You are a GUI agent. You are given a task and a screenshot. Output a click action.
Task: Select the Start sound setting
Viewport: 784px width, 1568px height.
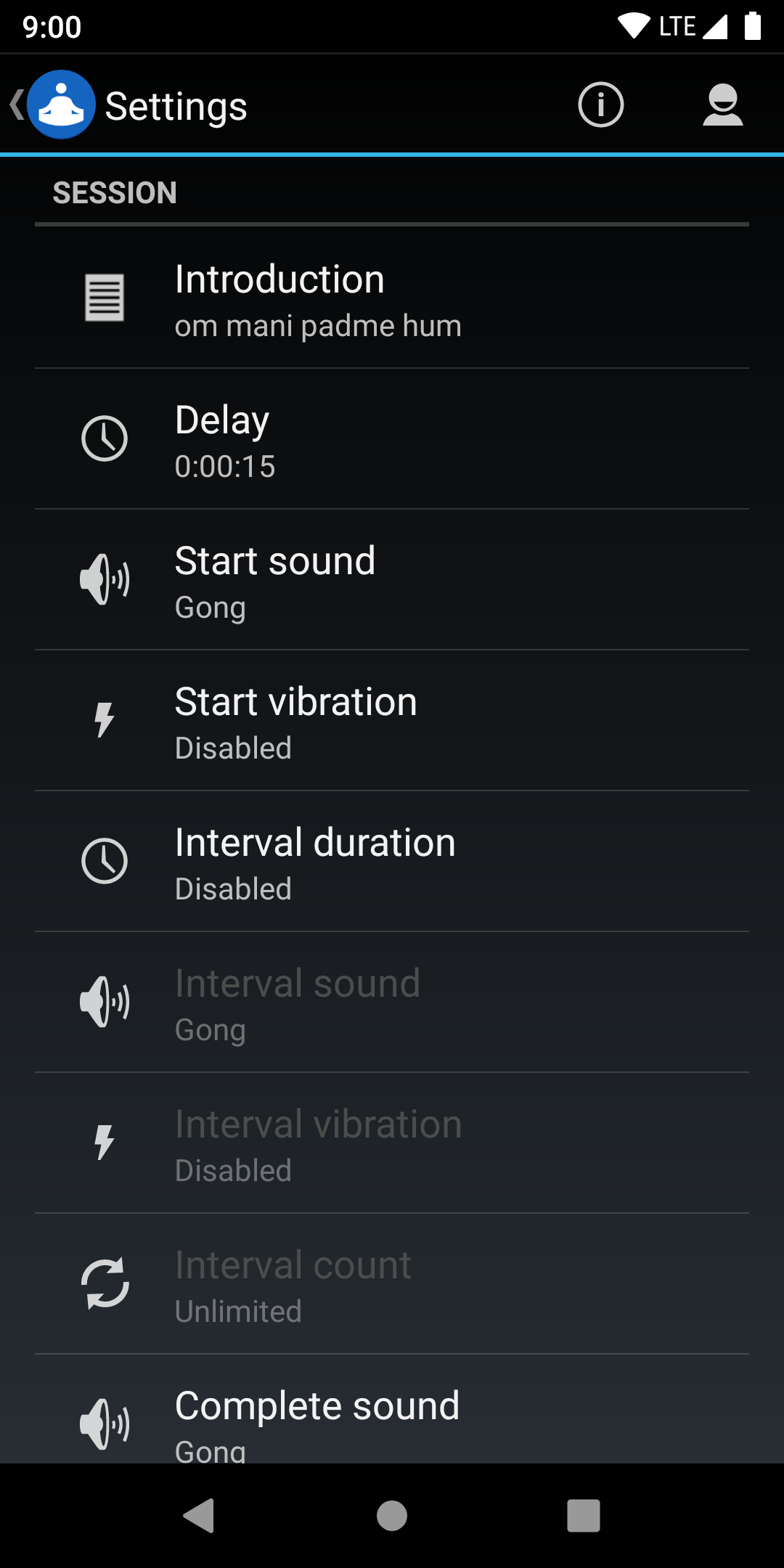click(392, 580)
